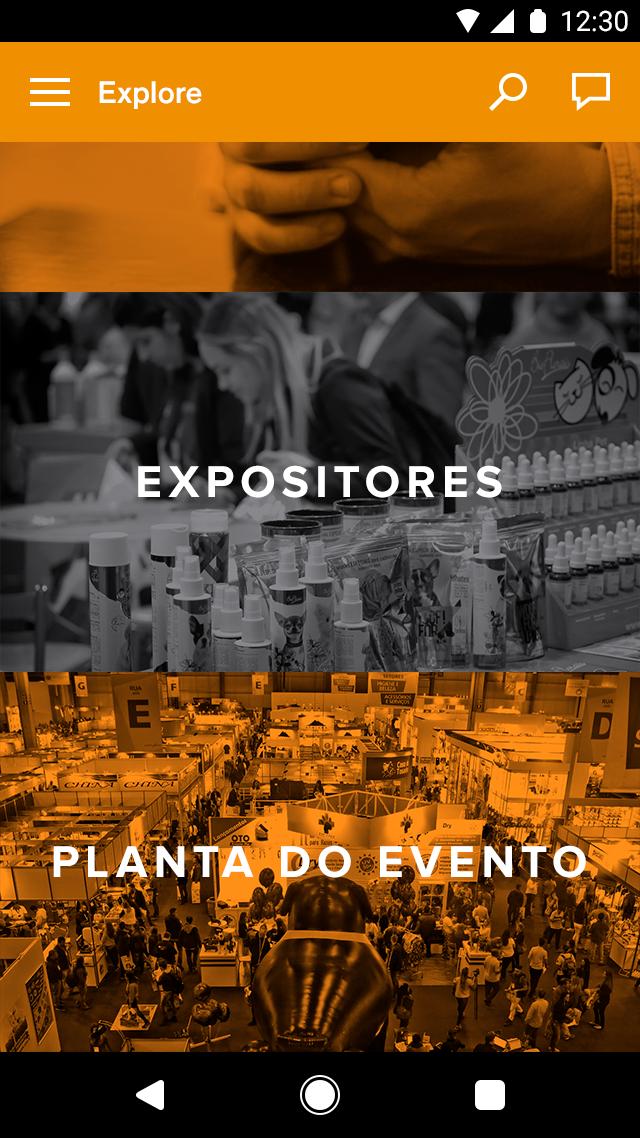Open the chat messages icon

point(591,92)
